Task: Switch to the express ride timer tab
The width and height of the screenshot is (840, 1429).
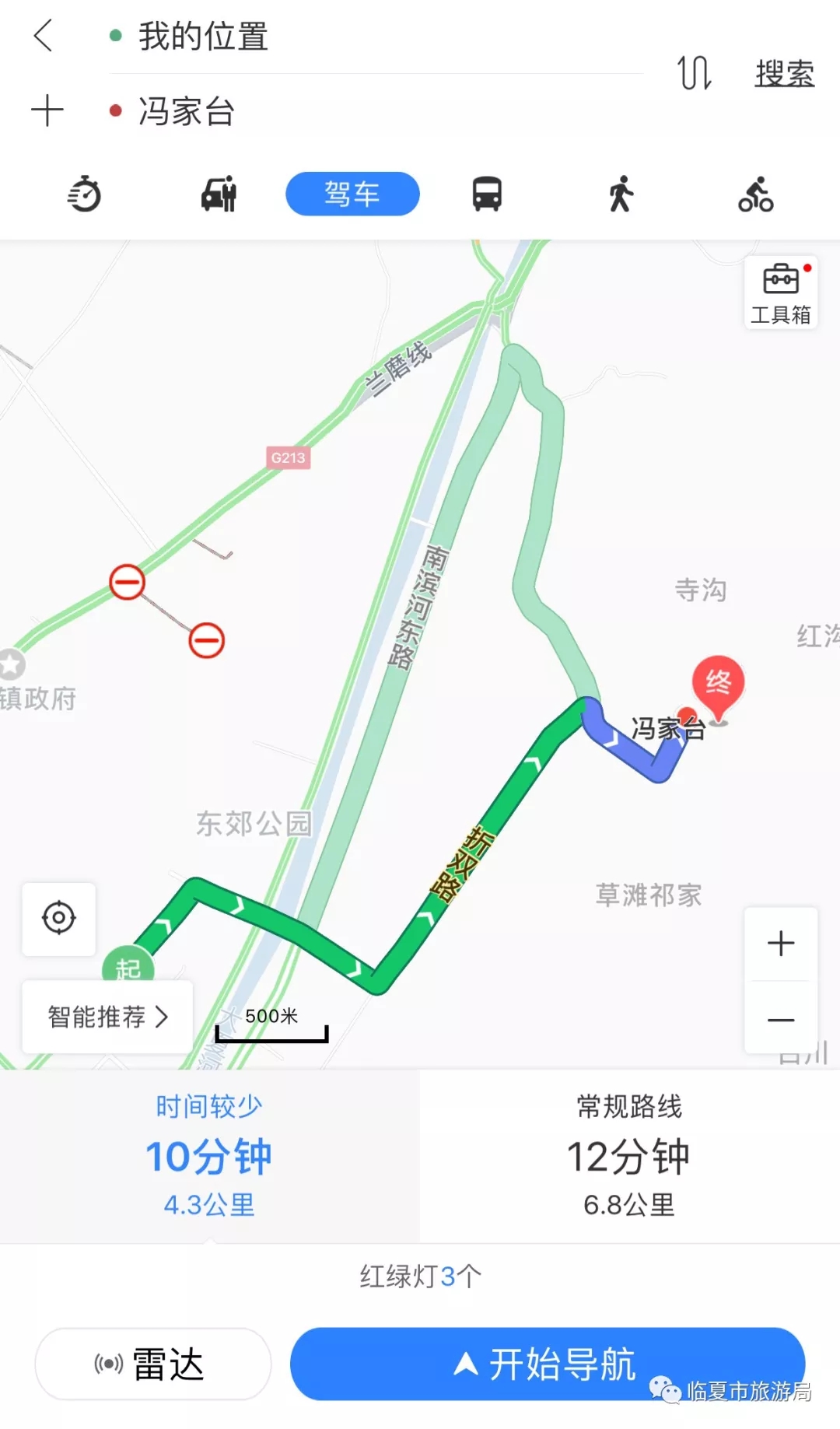Action: [85, 194]
